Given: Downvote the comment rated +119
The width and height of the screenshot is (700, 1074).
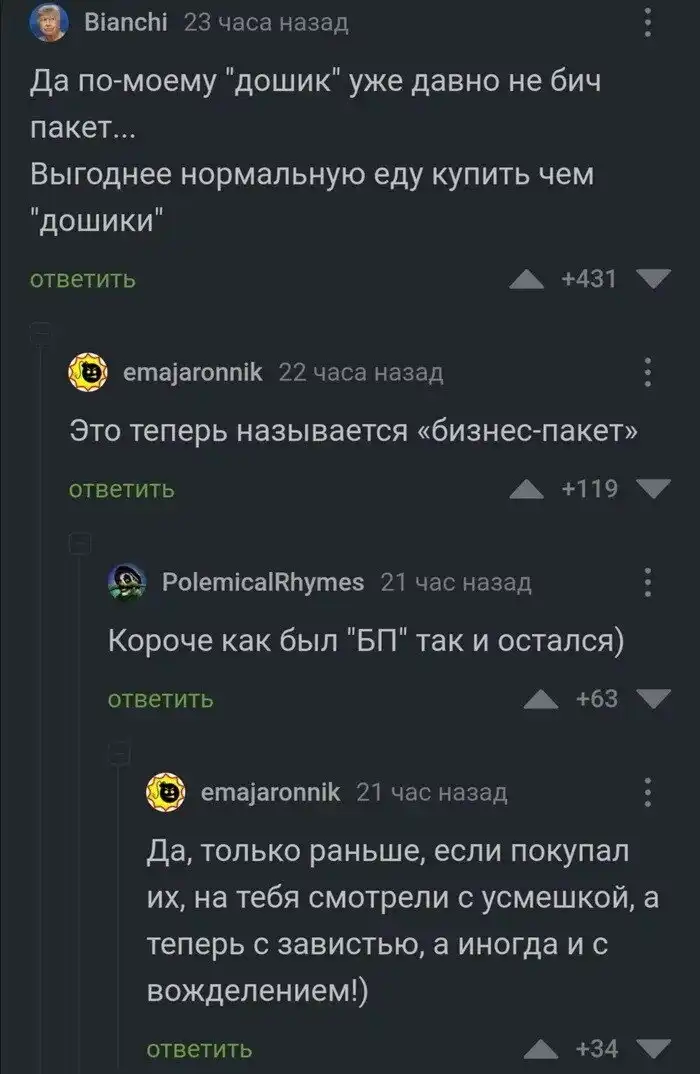Looking at the screenshot, I should (655, 490).
